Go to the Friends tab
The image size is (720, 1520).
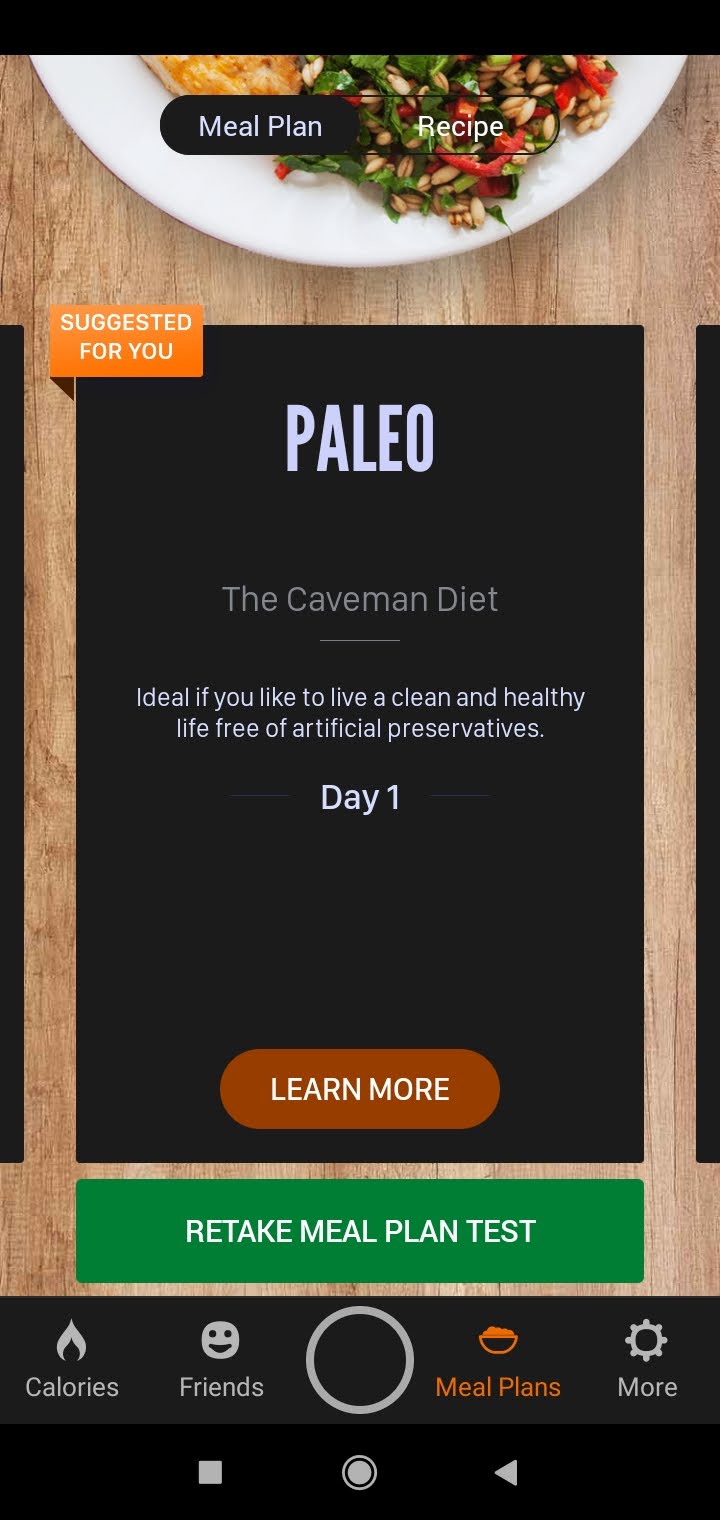point(221,1360)
